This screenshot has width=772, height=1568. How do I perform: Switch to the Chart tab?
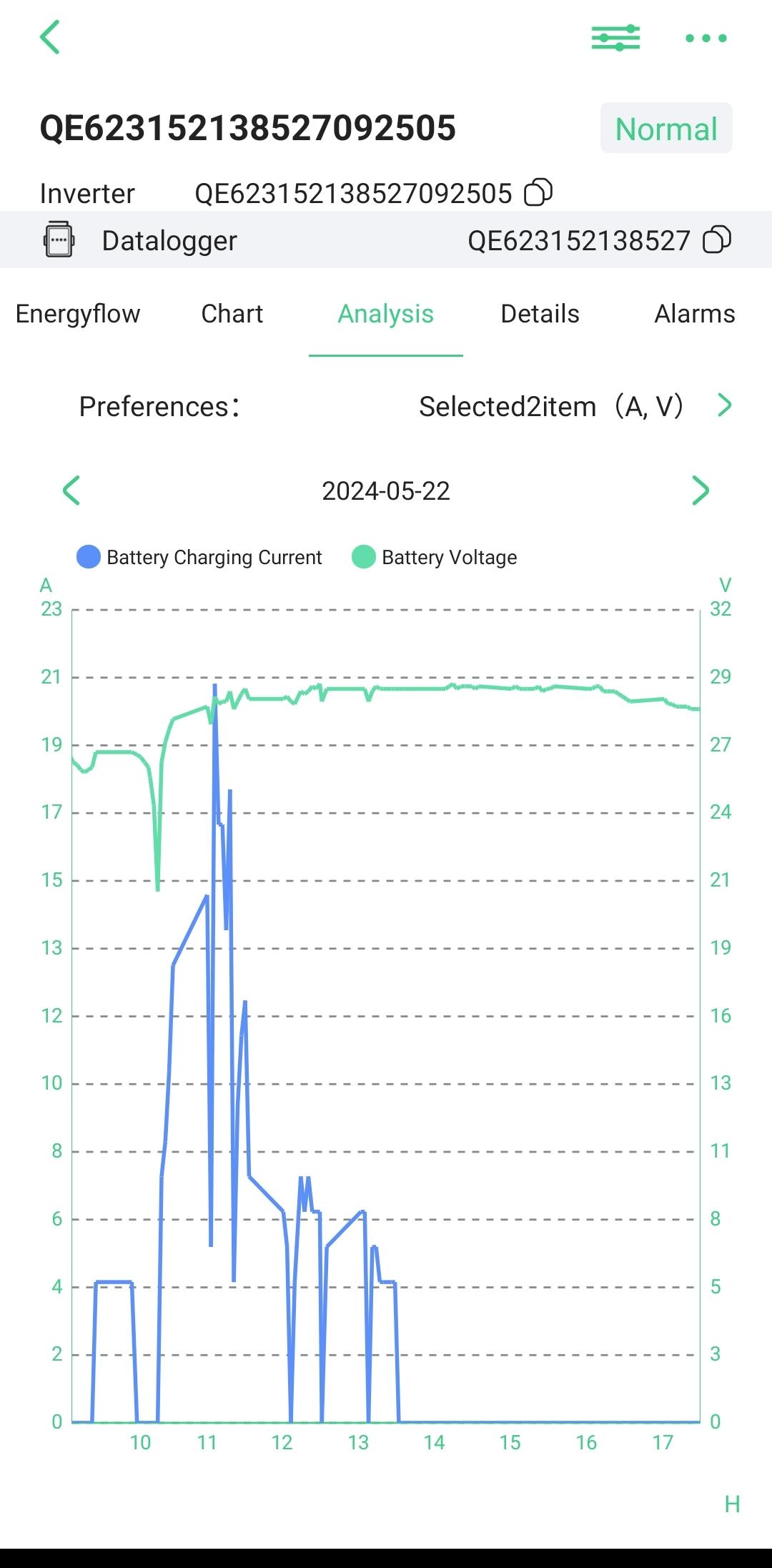tap(232, 313)
